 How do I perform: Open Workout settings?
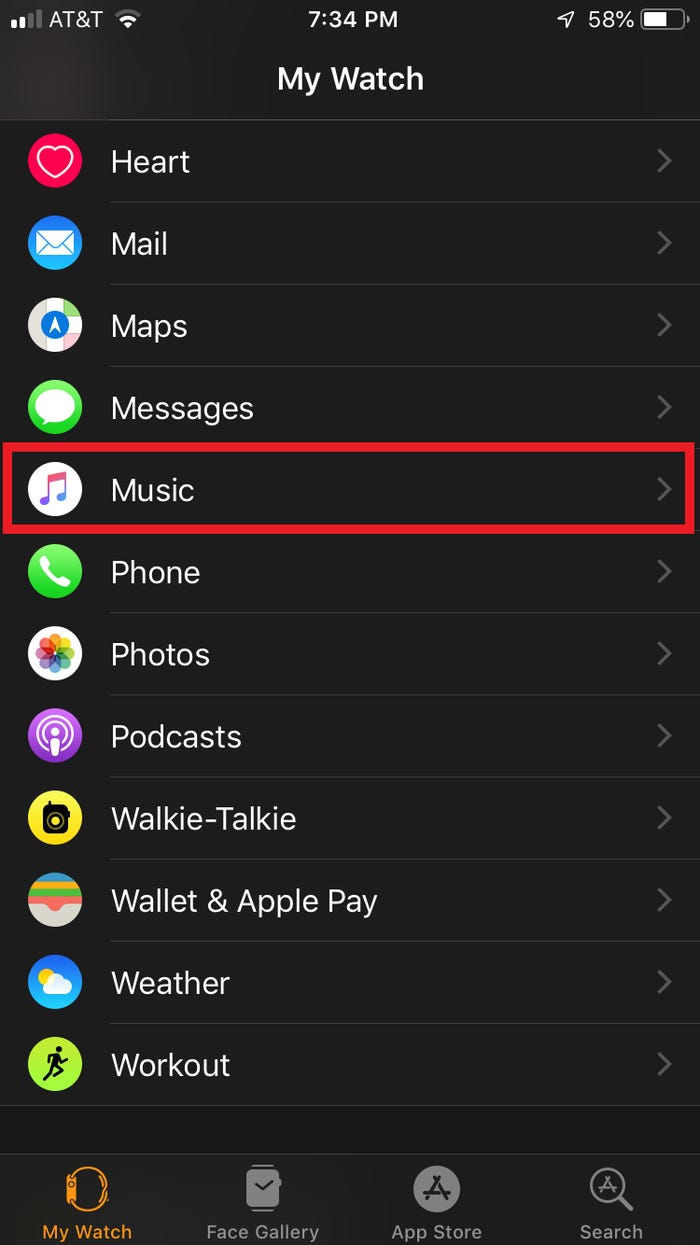click(350, 1064)
